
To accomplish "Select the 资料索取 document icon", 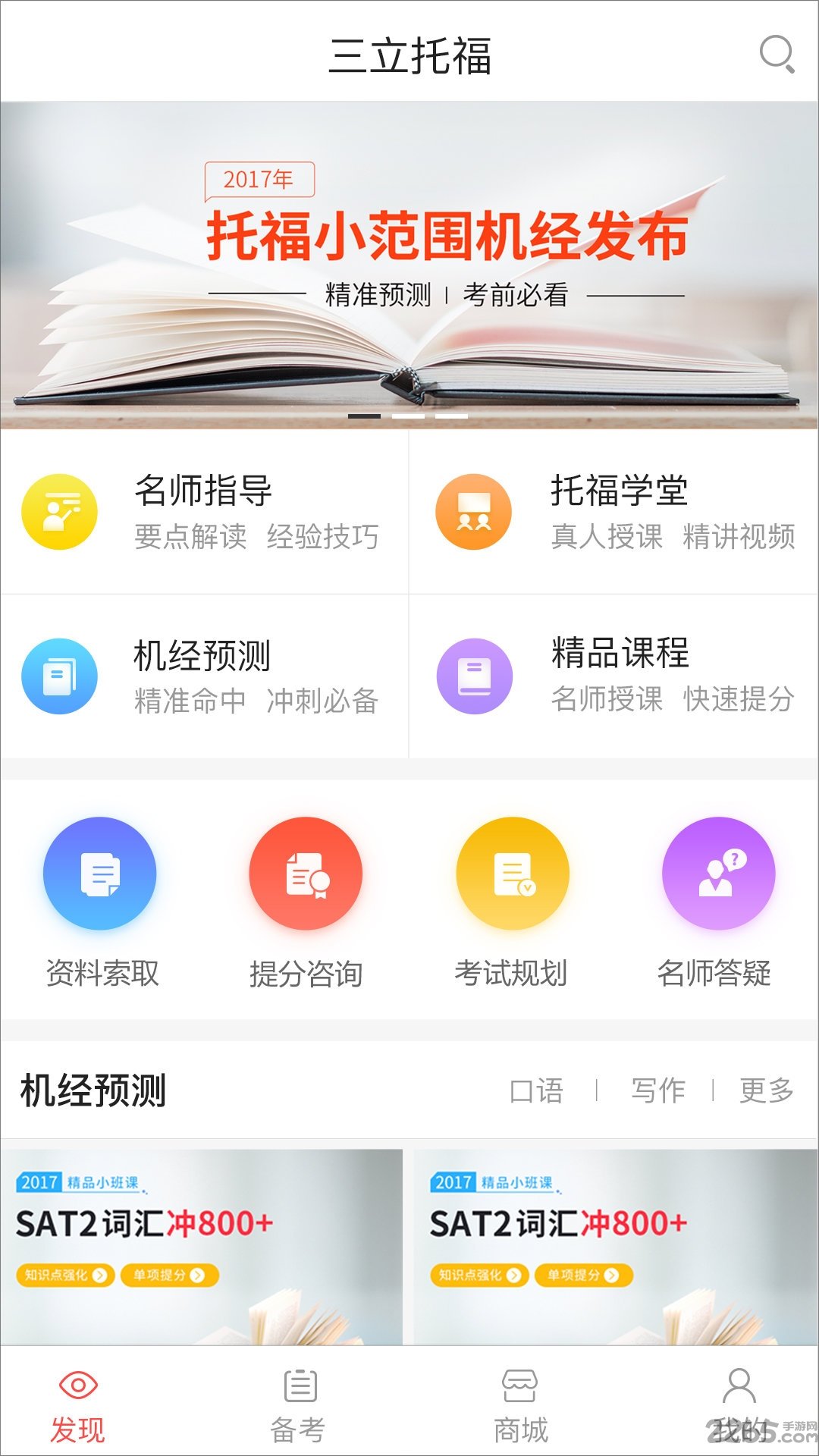I will click(x=101, y=873).
